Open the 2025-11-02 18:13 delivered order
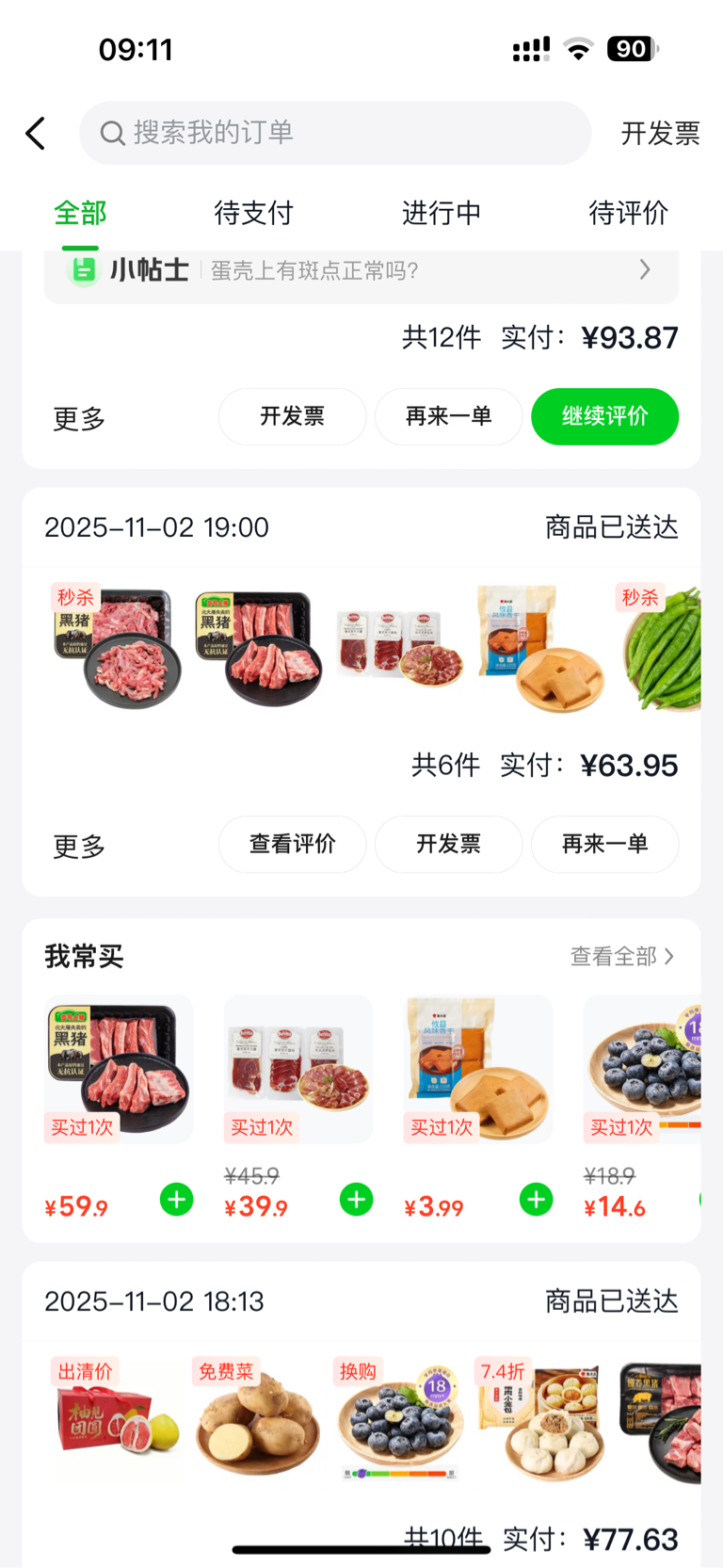 (361, 1301)
